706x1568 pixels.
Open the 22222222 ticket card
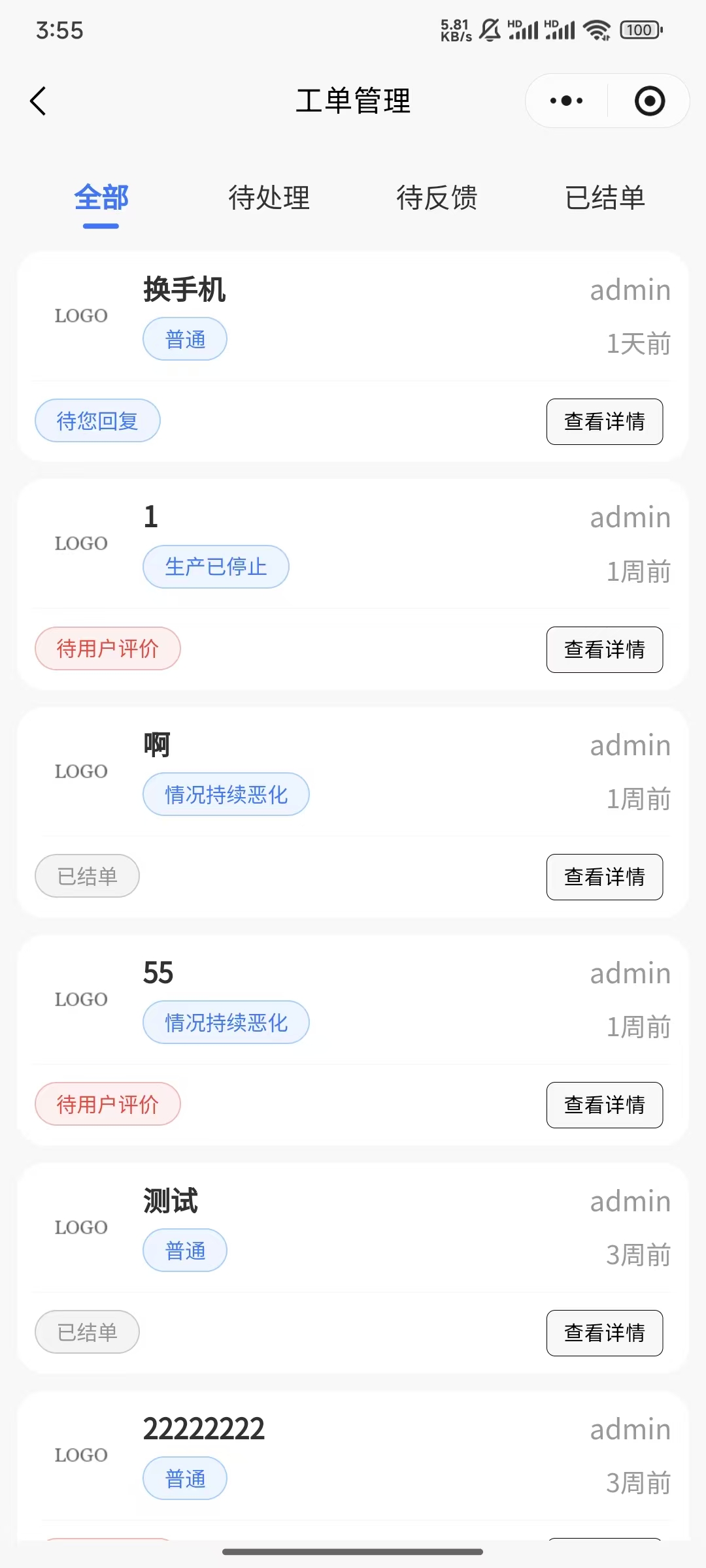point(353,1457)
